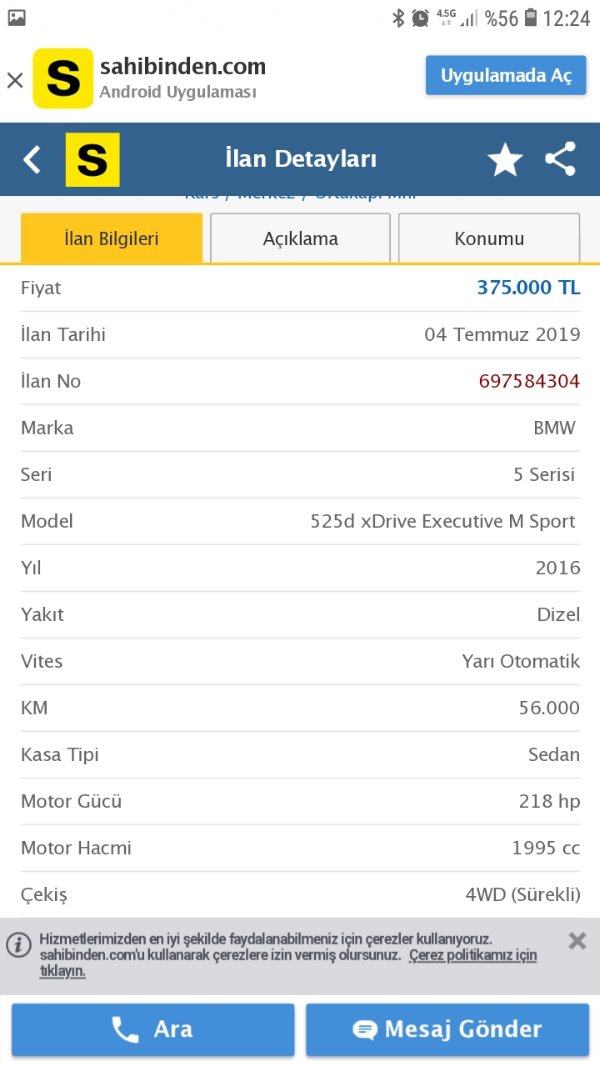Screen dimensions: 600x1067
Task: Add this listing to favorites
Action: pos(505,160)
